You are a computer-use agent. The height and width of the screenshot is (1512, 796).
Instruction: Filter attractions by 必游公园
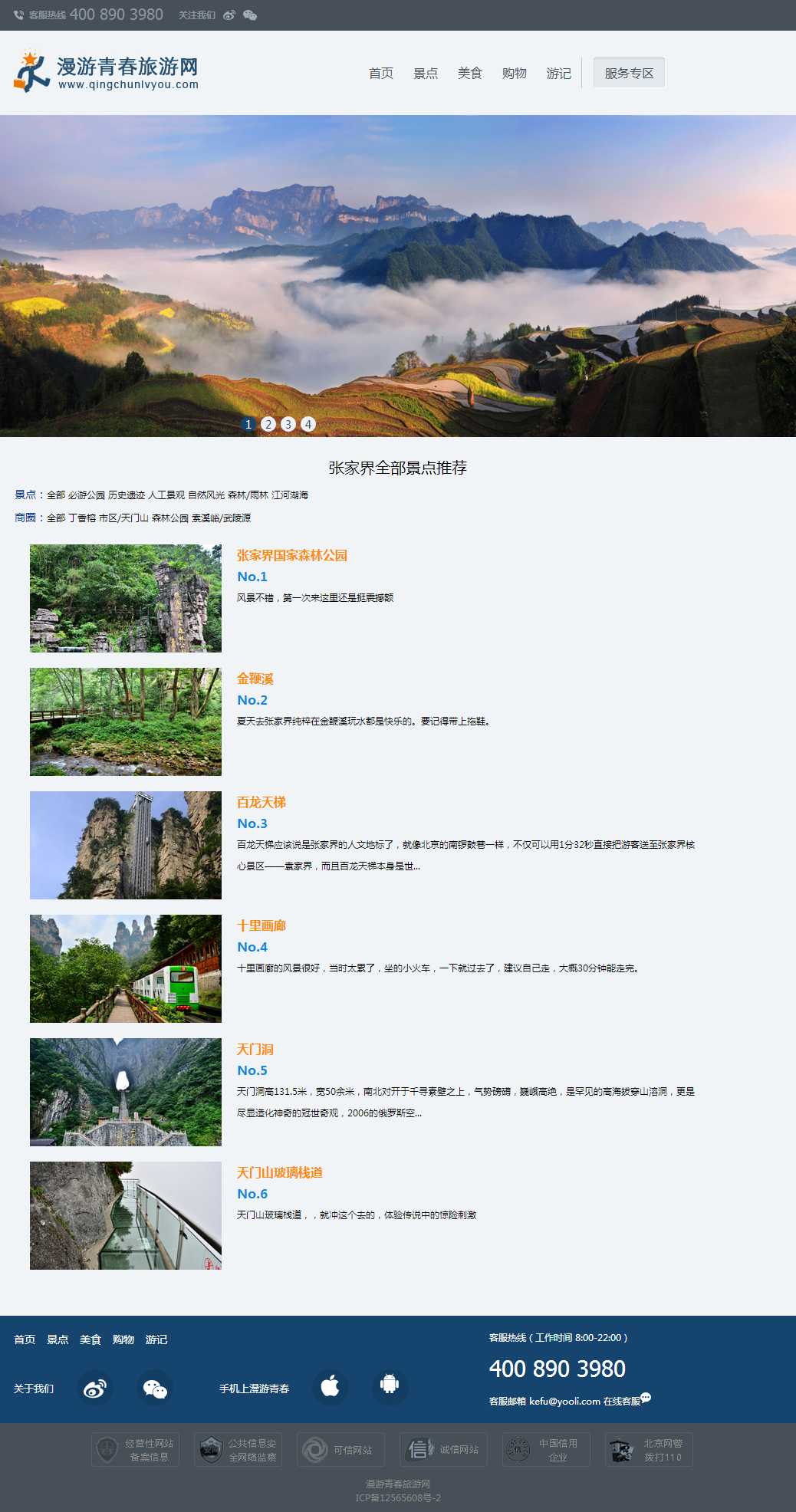click(x=87, y=495)
